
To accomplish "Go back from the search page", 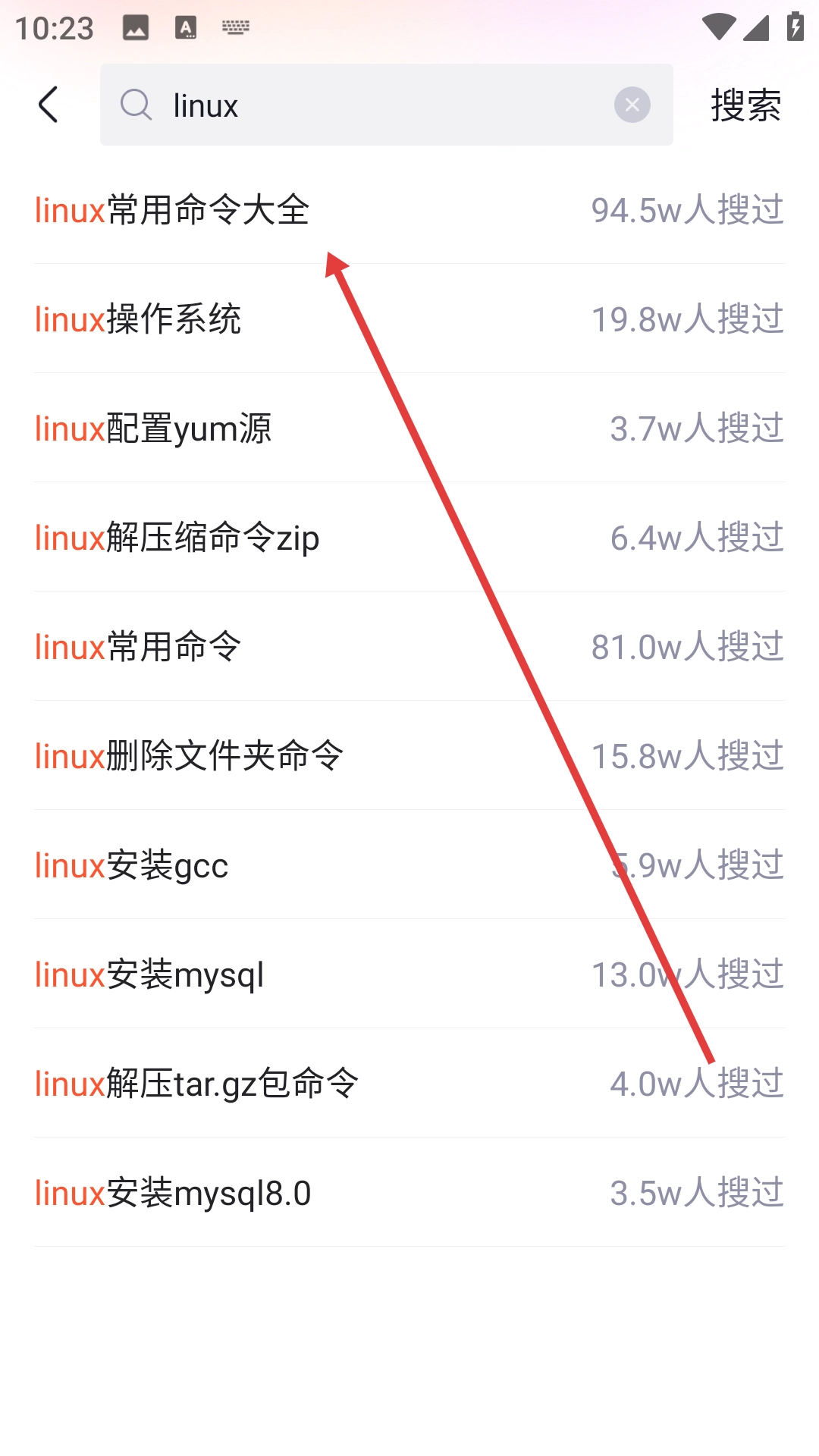I will (49, 105).
